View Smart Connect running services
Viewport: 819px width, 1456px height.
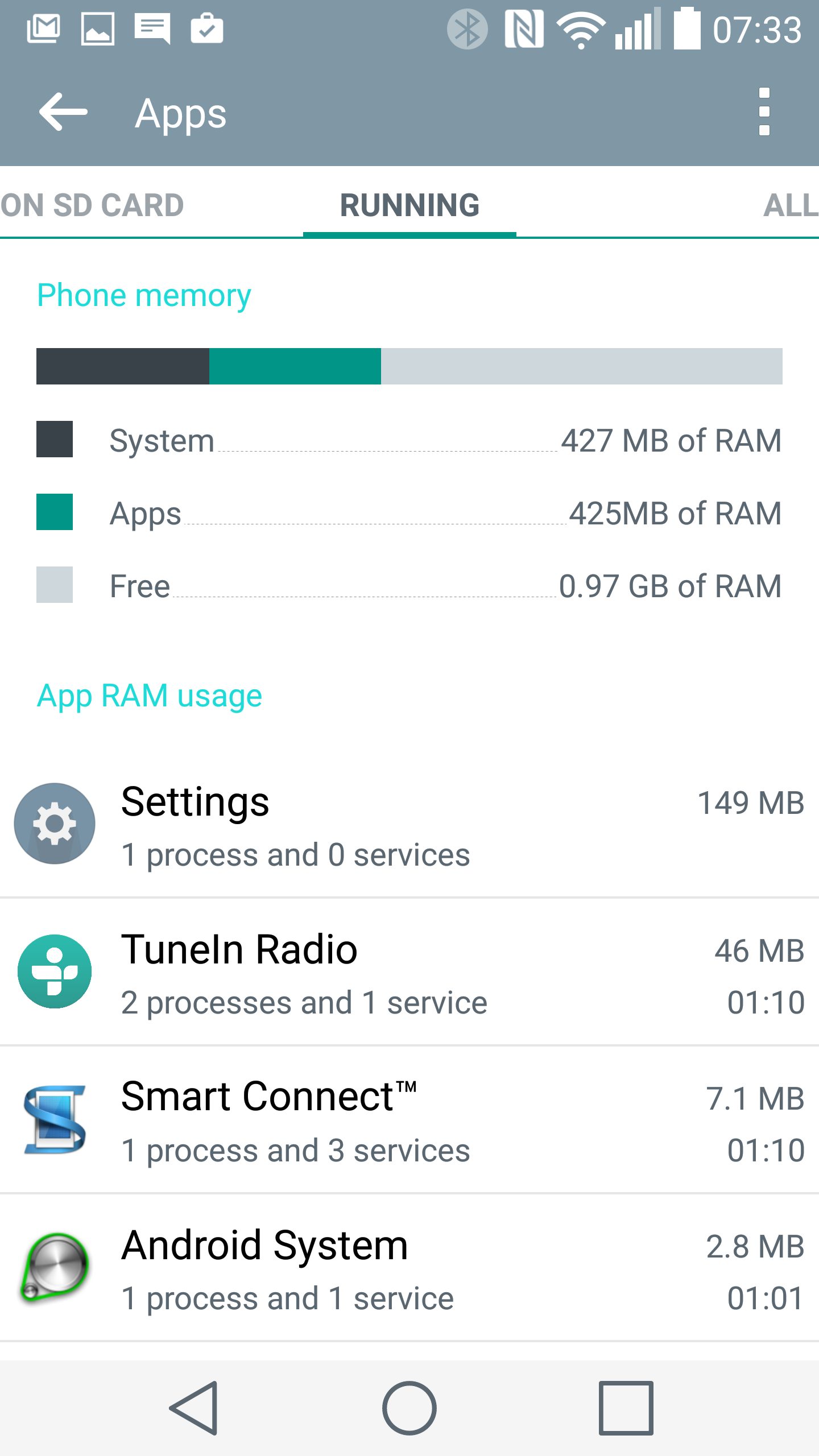coord(409,1120)
